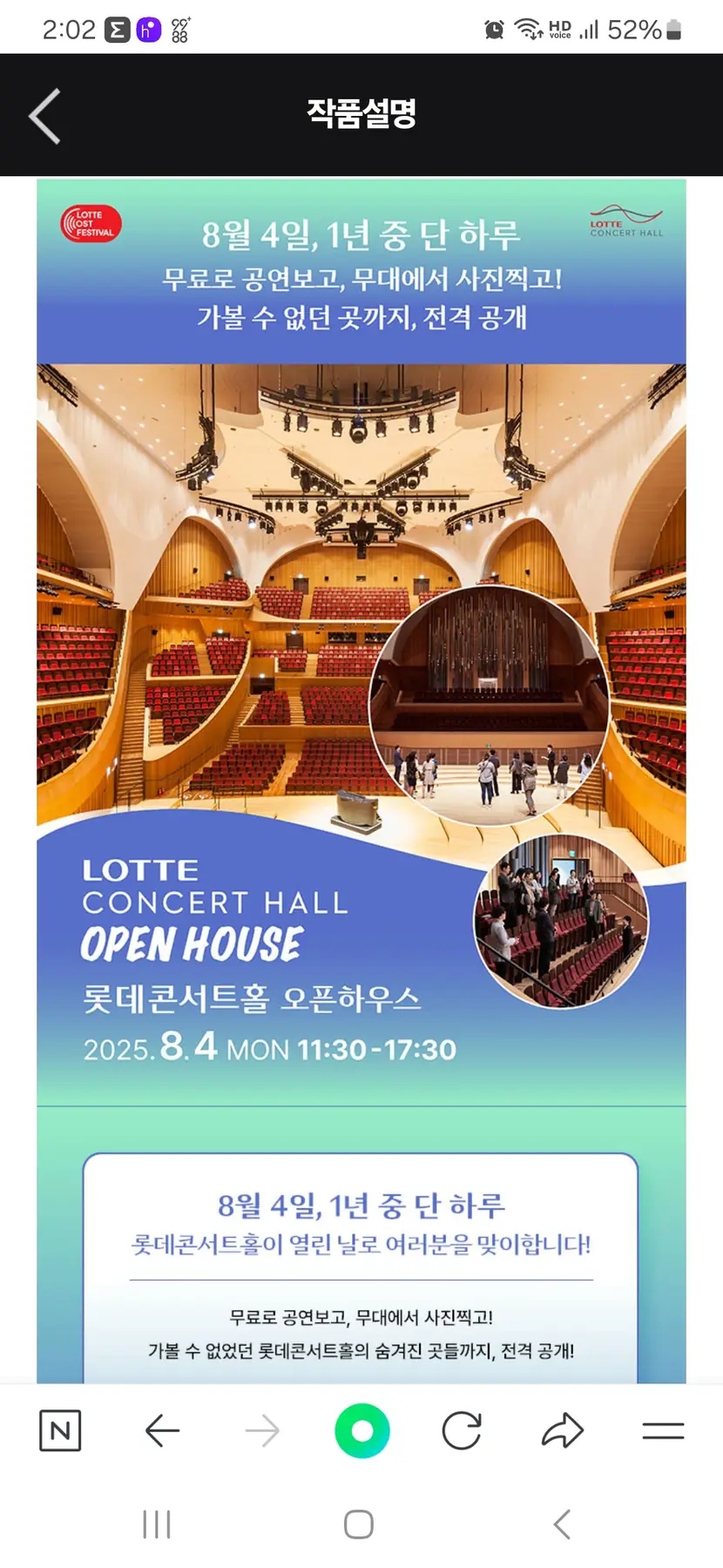Share this page
The width and height of the screenshot is (723, 1568).
(563, 1430)
